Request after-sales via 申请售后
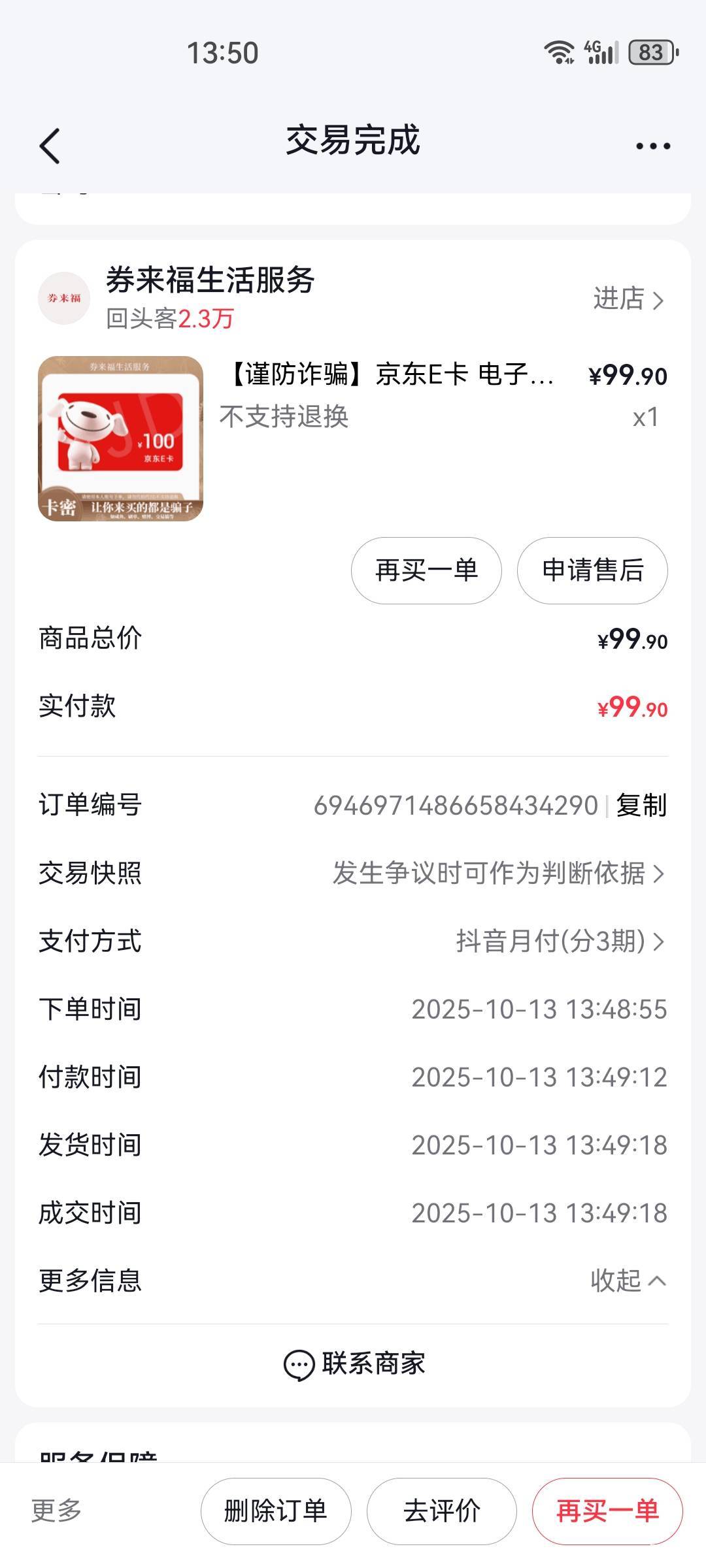Viewport: 706px width, 1568px height. pyautogui.click(x=592, y=570)
